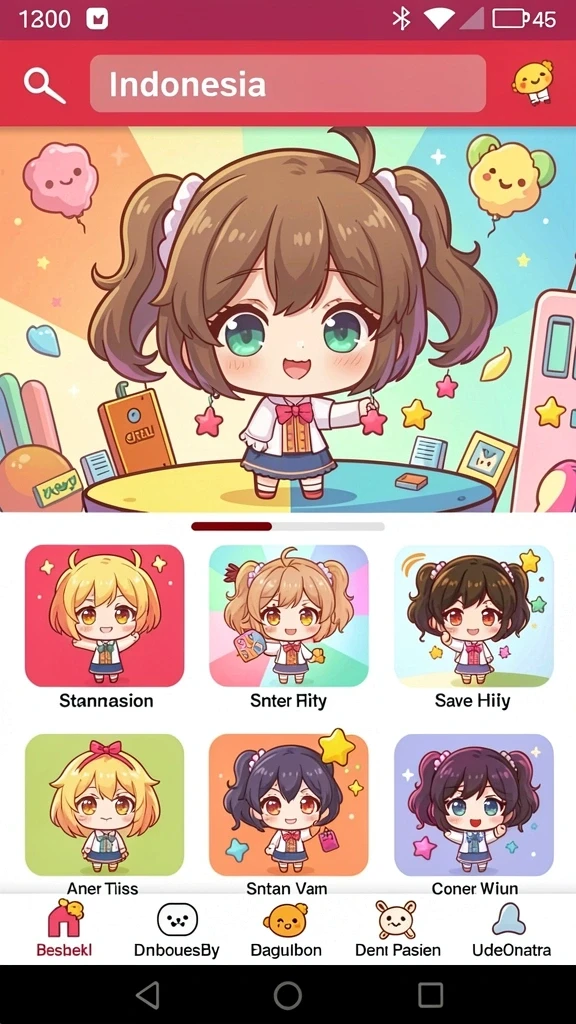The height and width of the screenshot is (1024, 576).
Task: Go to the Dent Pasien tab
Action: 397,929
